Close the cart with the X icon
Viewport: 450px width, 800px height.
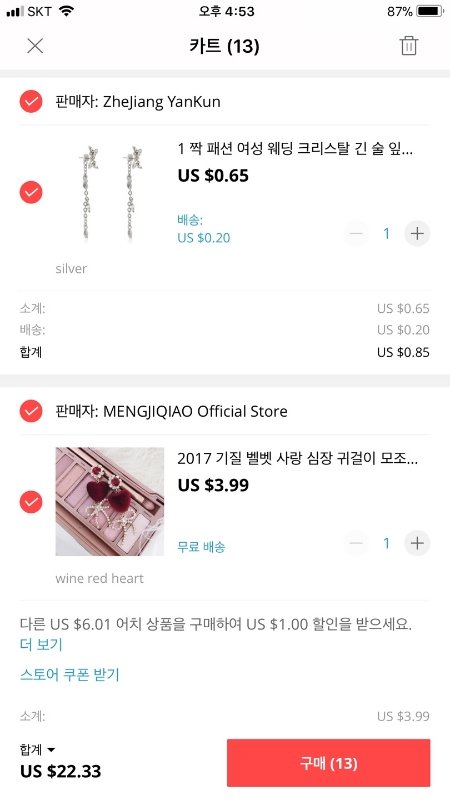coord(35,46)
